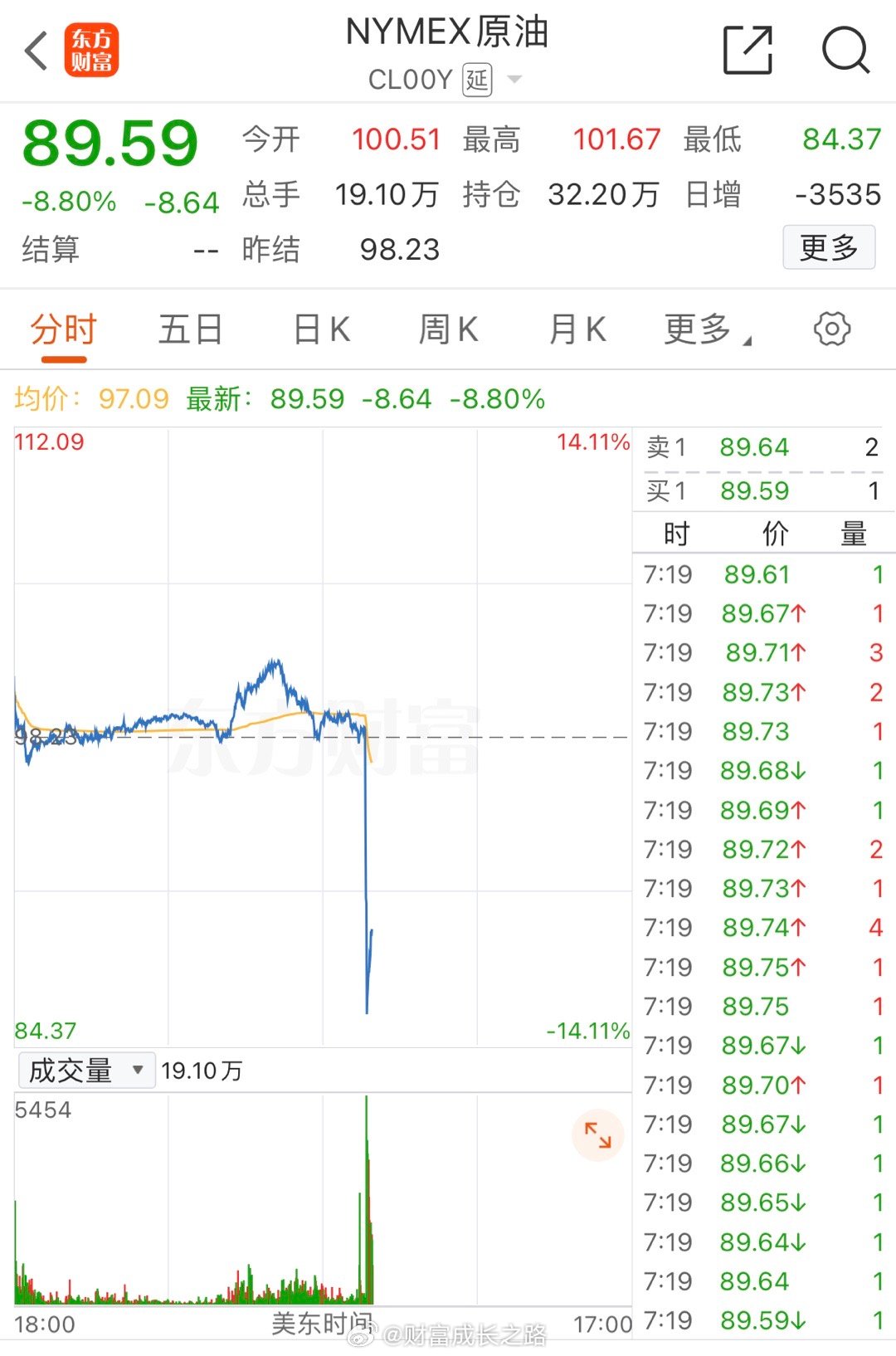Switch to the 五日 tab
This screenshot has width=896, height=1356.
[x=189, y=329]
